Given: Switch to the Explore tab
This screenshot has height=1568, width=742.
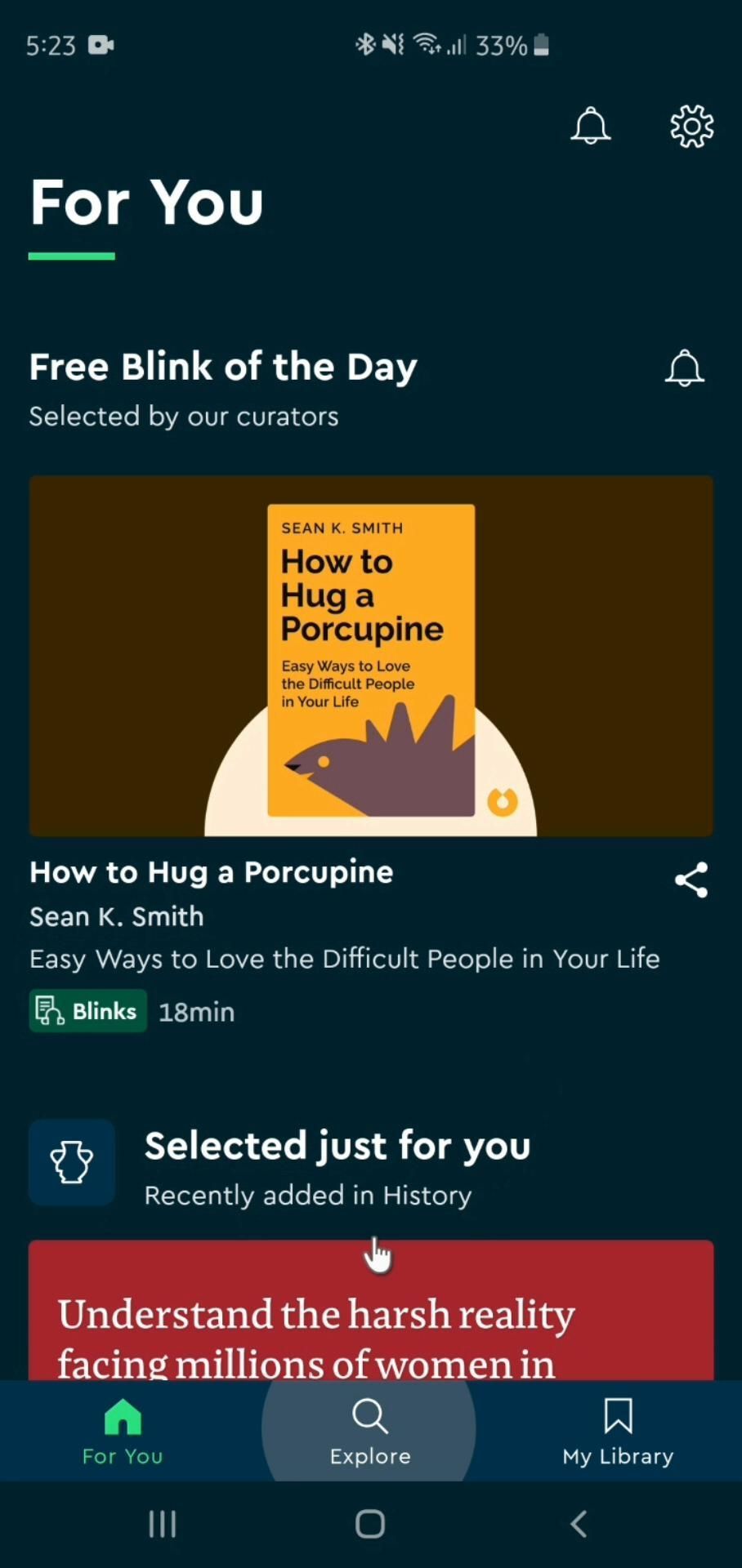Looking at the screenshot, I should [x=370, y=1431].
